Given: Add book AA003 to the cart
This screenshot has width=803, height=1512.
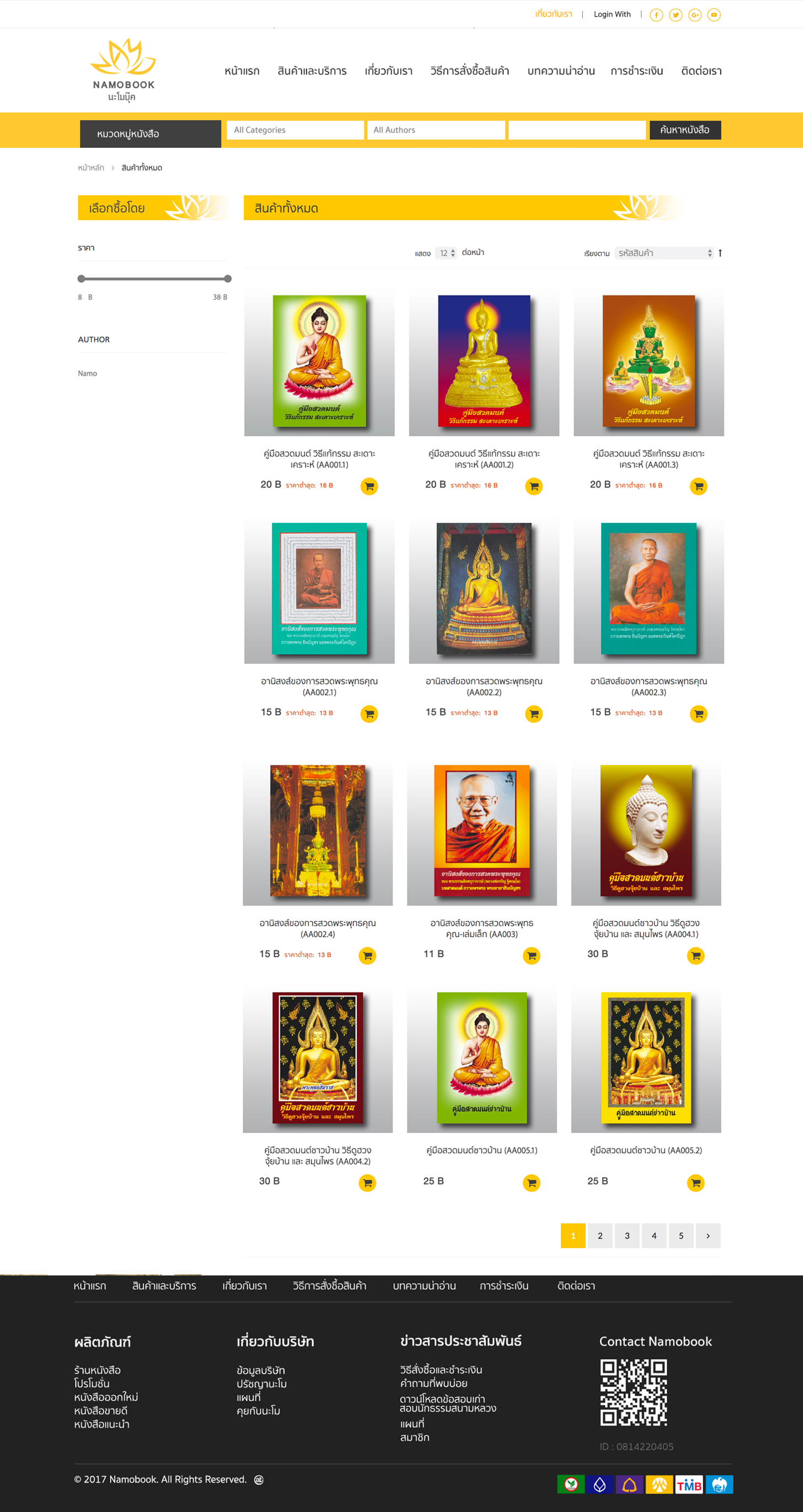Looking at the screenshot, I should coord(531,956).
